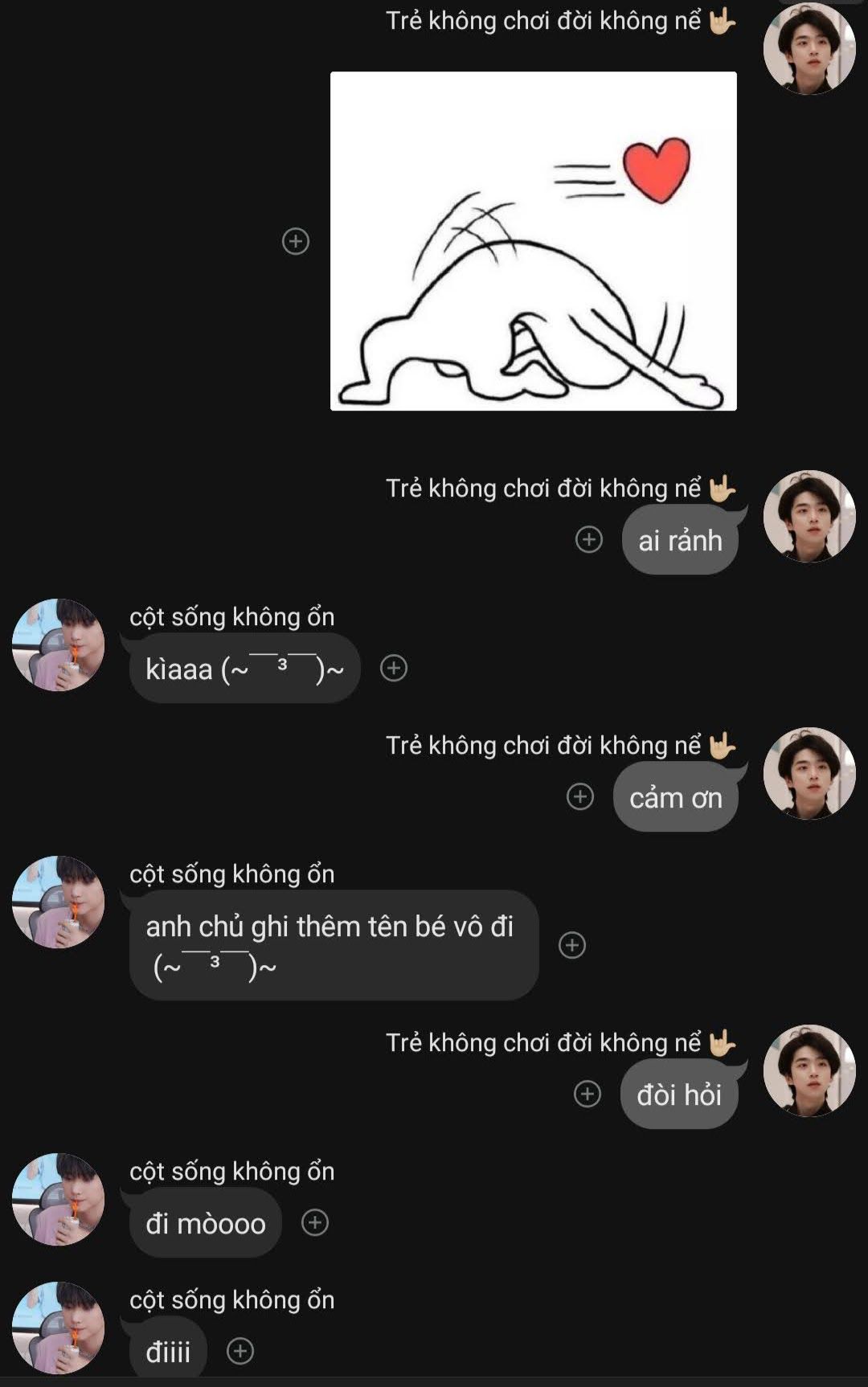Viewport: 868px width, 1387px height.
Task: Add reaction to "anh chủ ghi thêm tên" message
Action: [x=572, y=945]
